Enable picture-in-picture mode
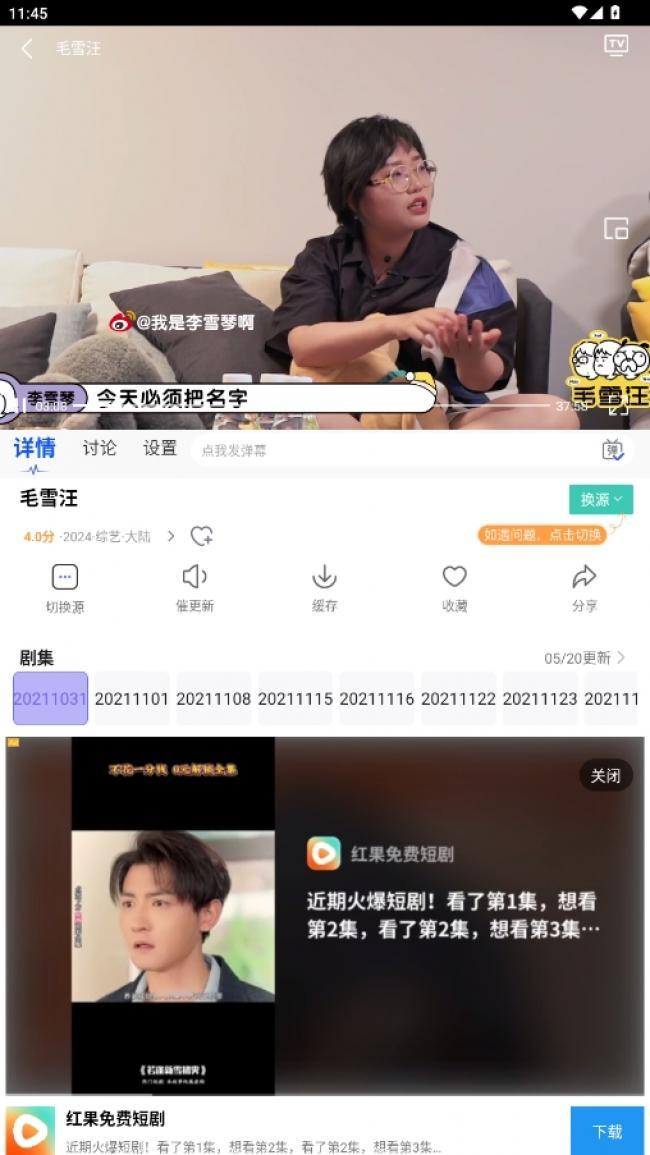Screen dimensions: 650x1155 (x=616, y=229)
